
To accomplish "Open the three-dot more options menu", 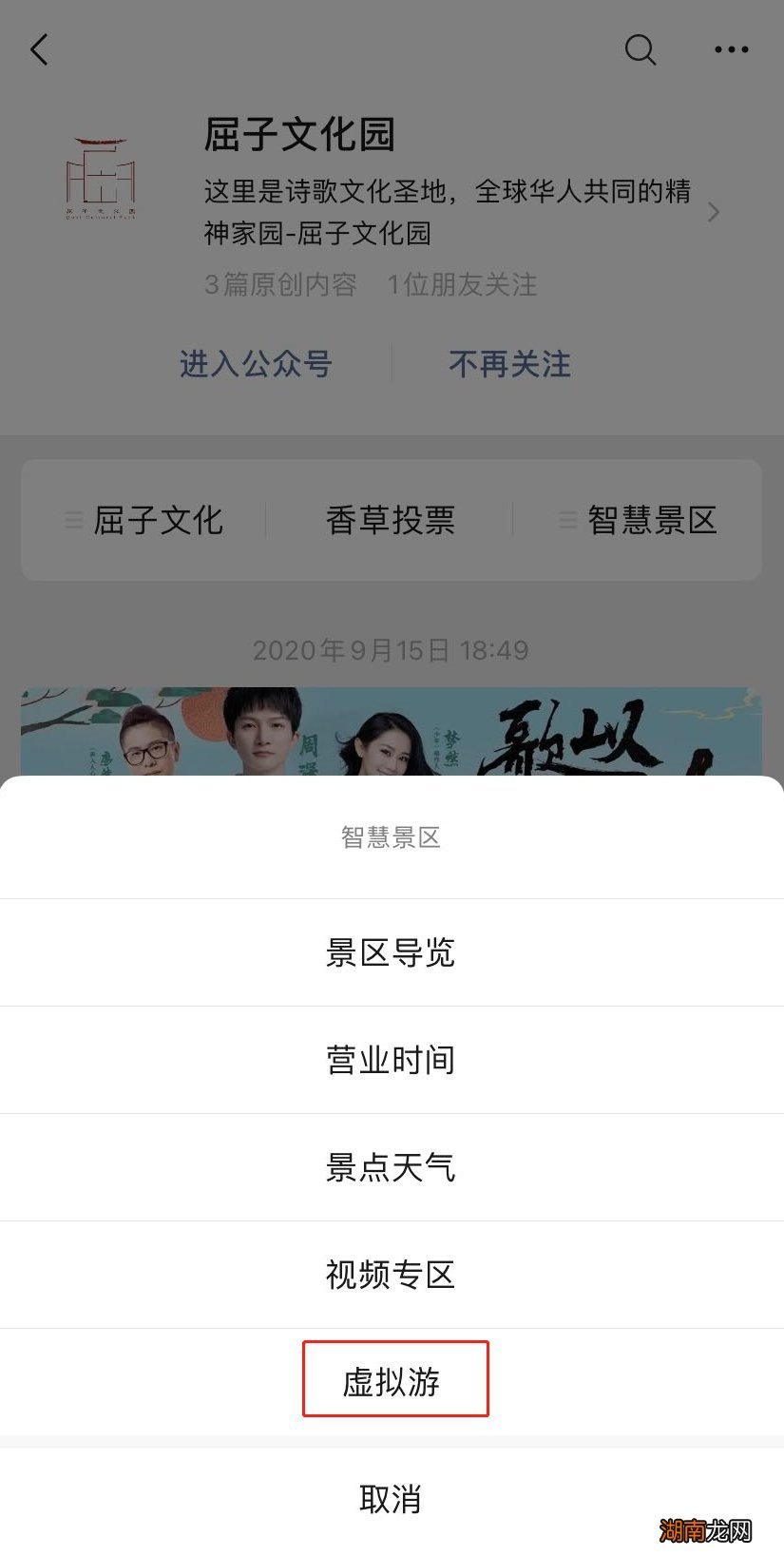I will (x=730, y=49).
